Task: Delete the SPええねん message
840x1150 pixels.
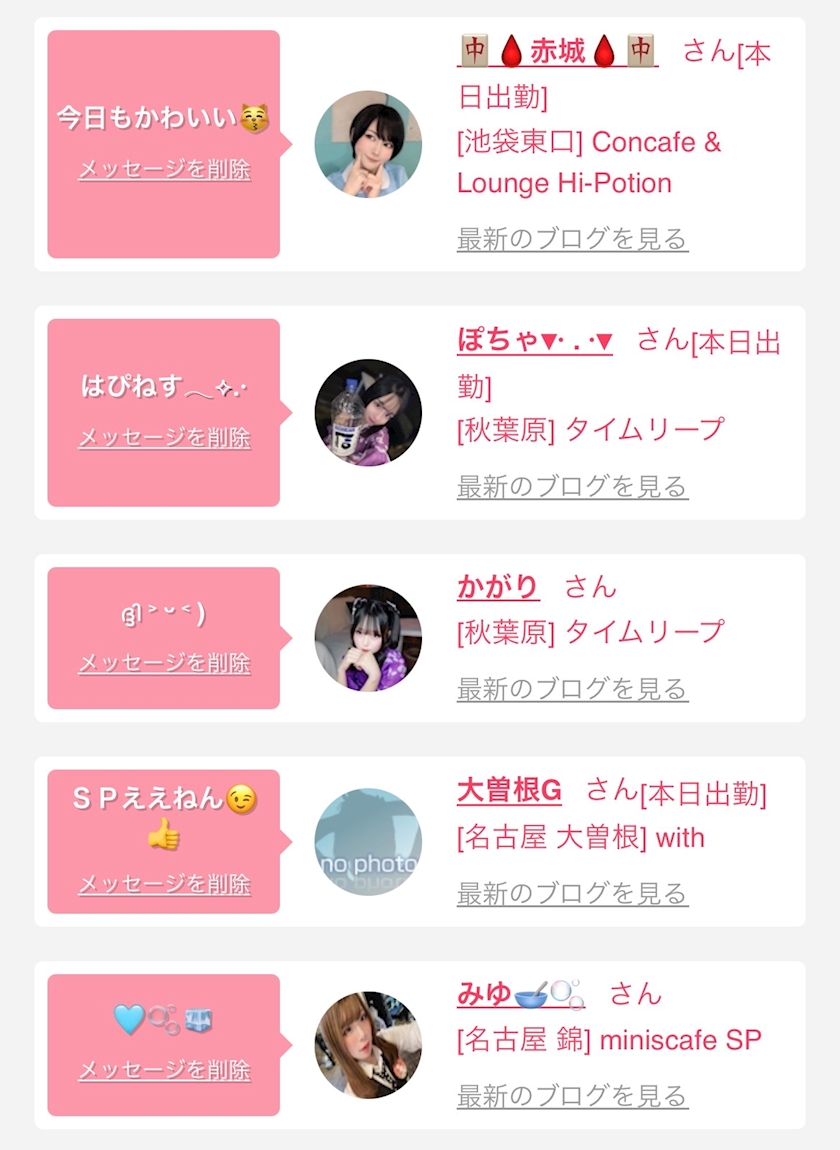Action: (x=164, y=884)
